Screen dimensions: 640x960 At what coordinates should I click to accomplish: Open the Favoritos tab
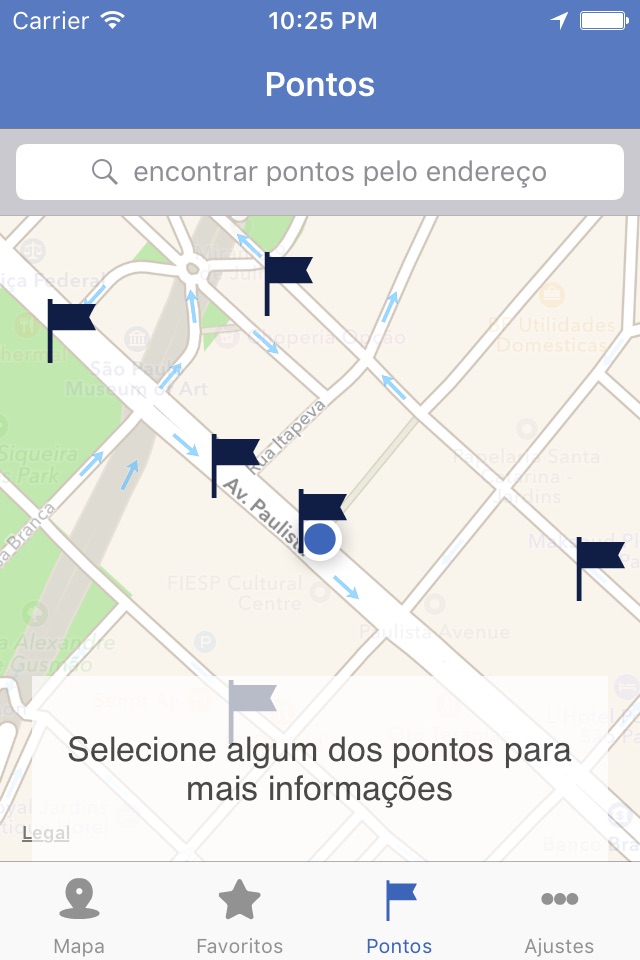coord(240,916)
